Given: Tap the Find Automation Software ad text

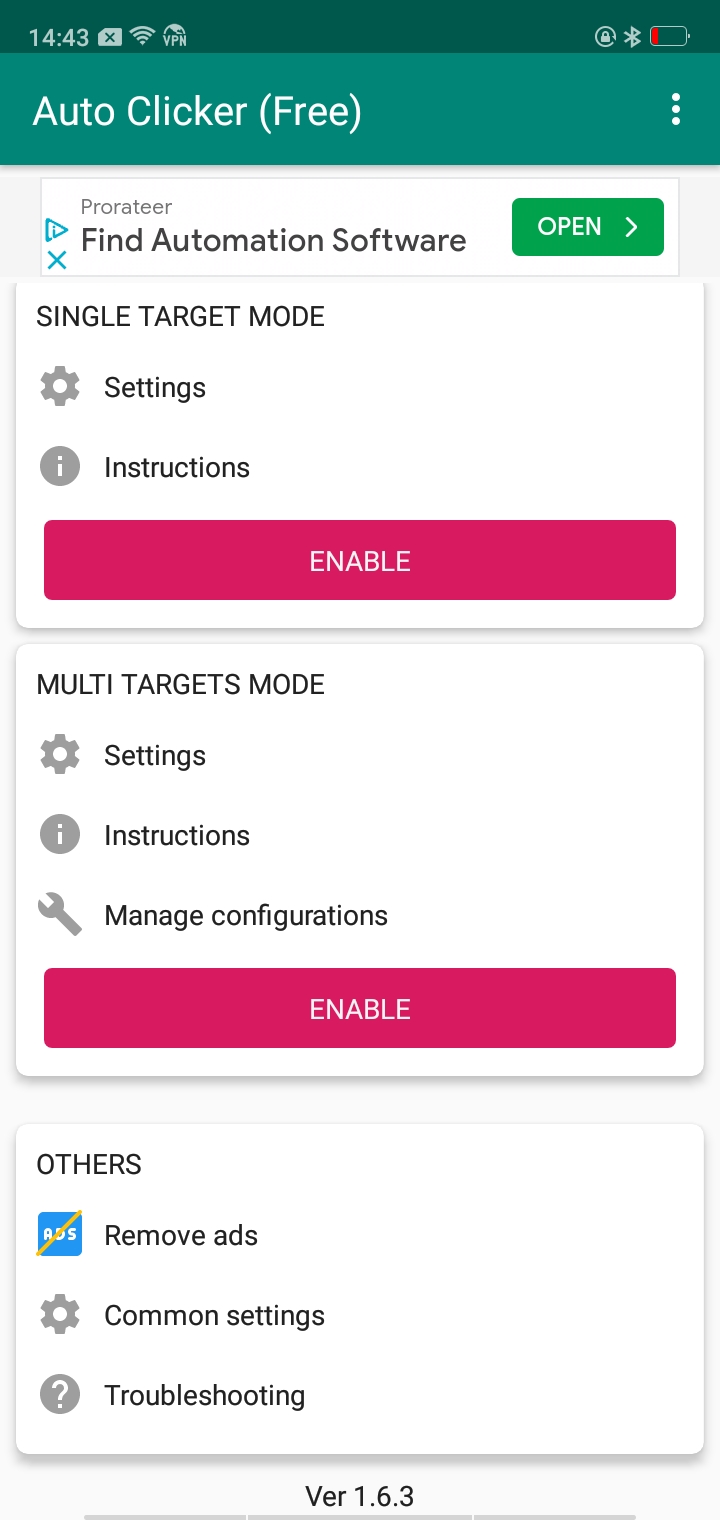Looking at the screenshot, I should pos(273,240).
